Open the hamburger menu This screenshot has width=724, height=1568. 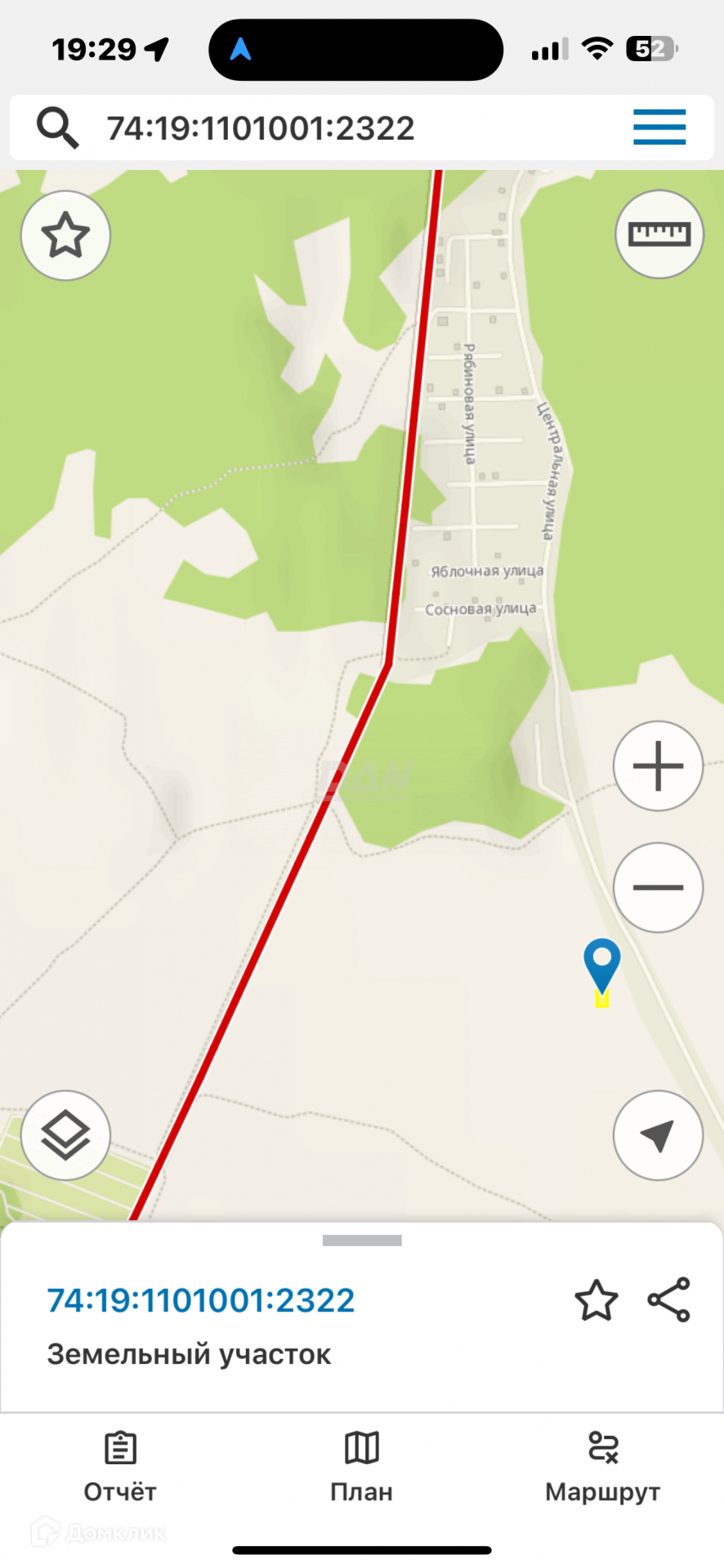point(659,127)
